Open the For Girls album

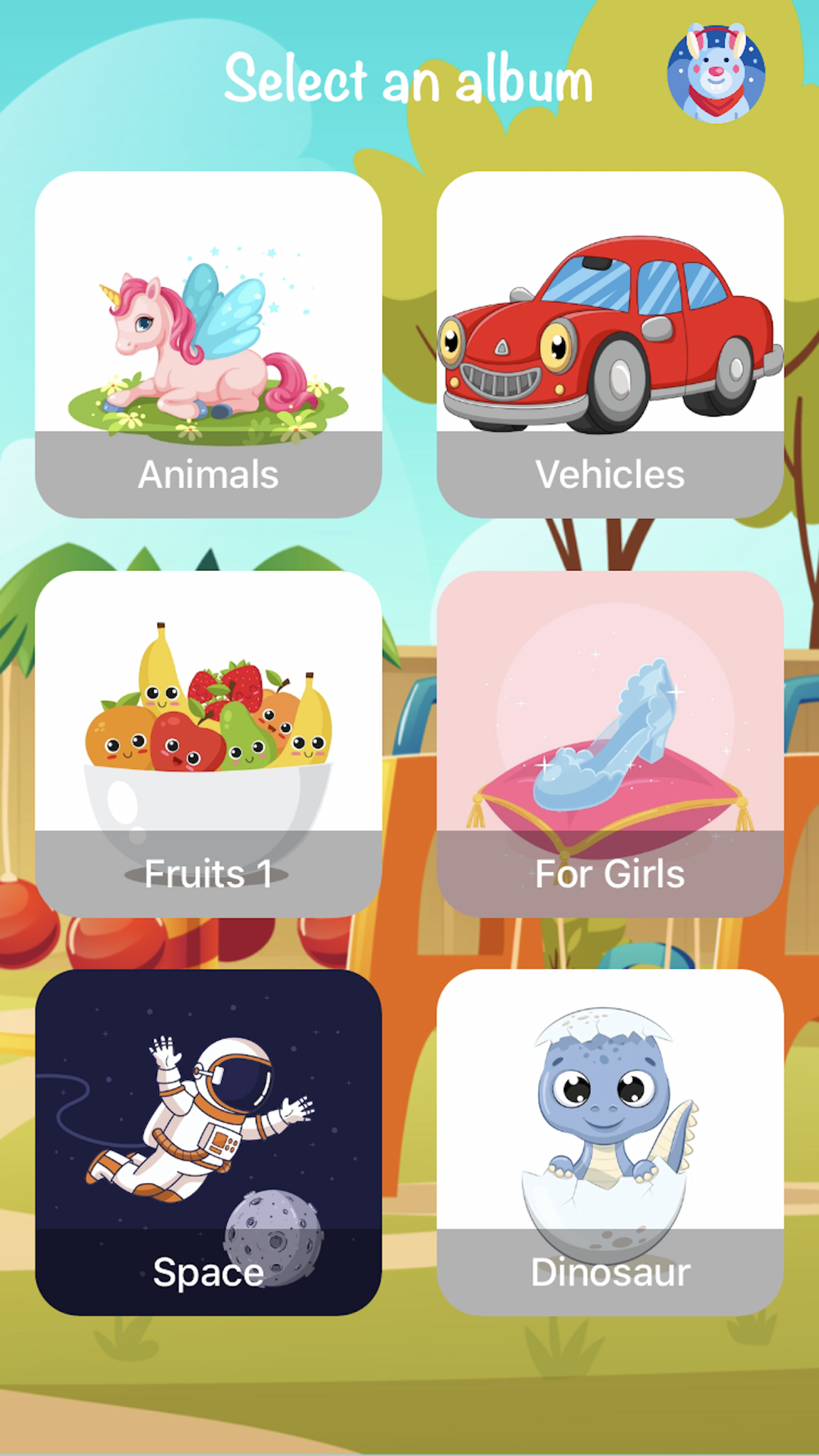(610, 744)
